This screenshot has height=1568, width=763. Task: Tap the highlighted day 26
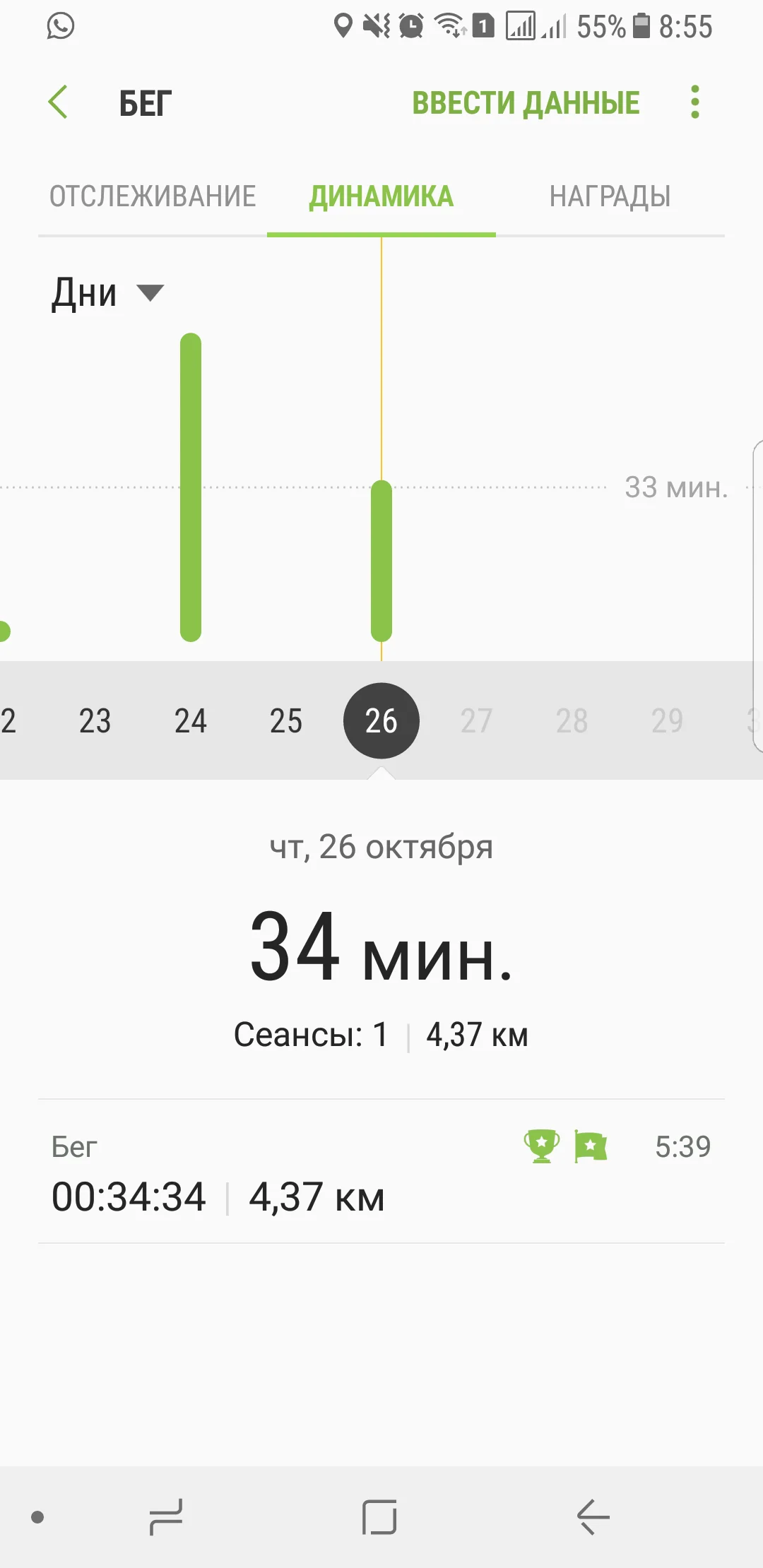381,721
